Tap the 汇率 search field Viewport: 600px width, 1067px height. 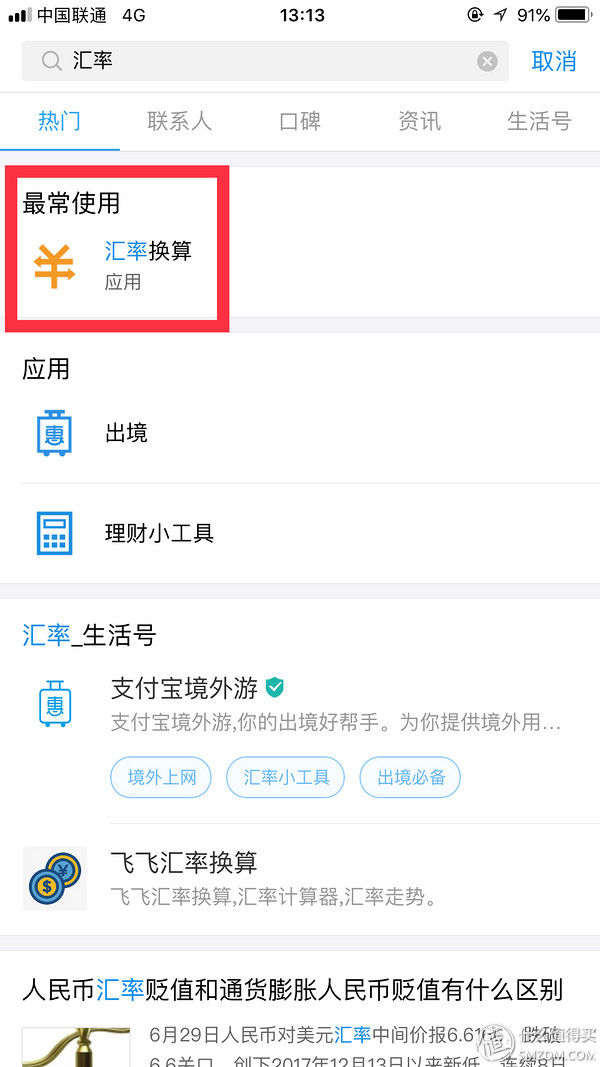click(265, 61)
